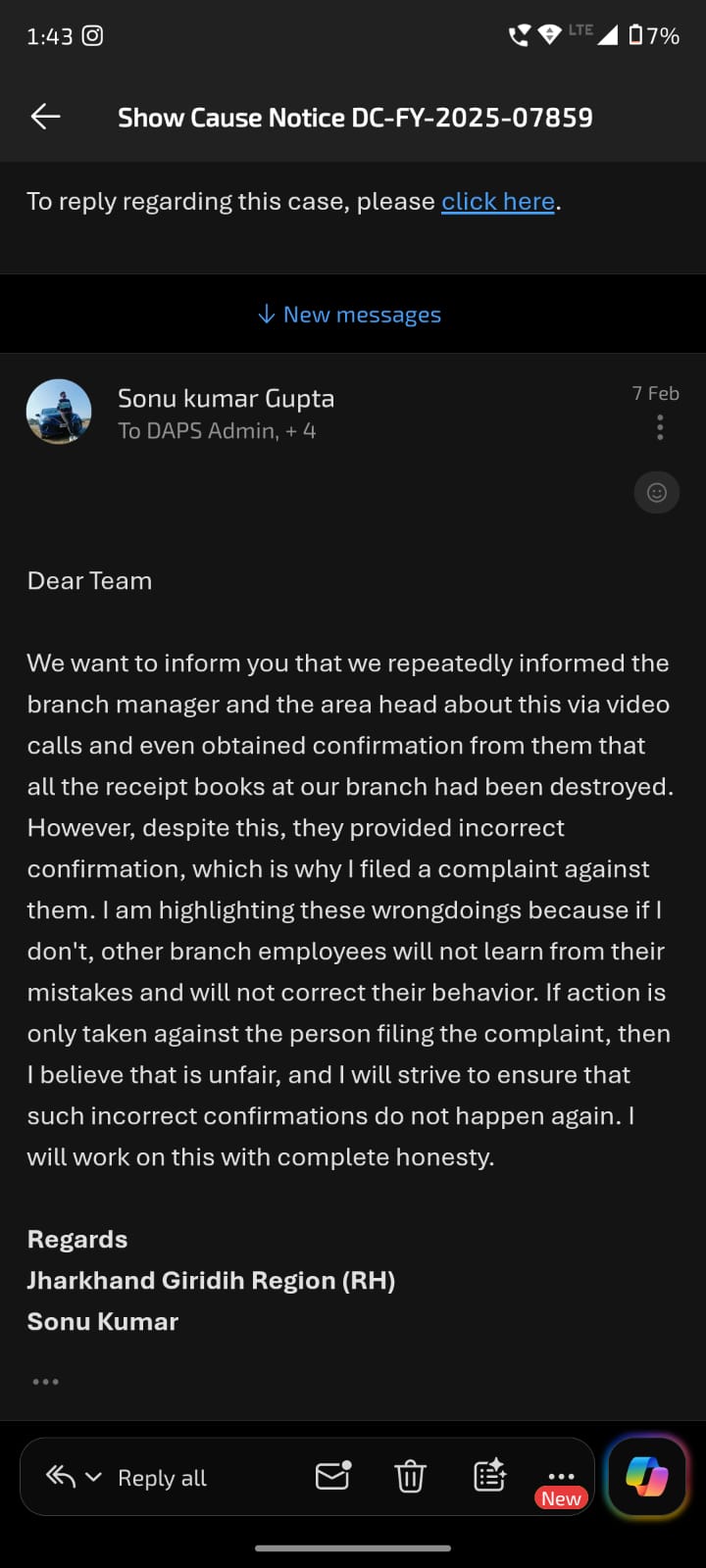Open the reply options dropdown arrow
The image size is (706, 1568).
[x=94, y=1477]
